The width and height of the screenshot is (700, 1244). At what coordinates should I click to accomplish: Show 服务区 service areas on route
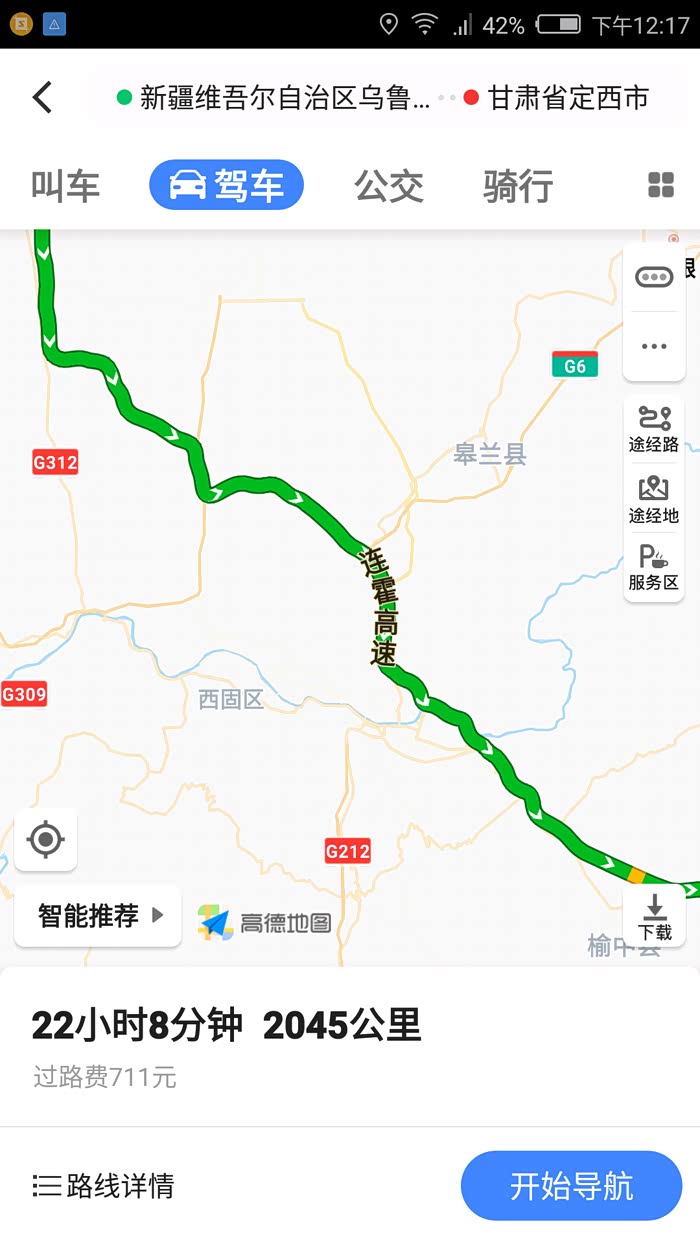pyautogui.click(x=654, y=567)
